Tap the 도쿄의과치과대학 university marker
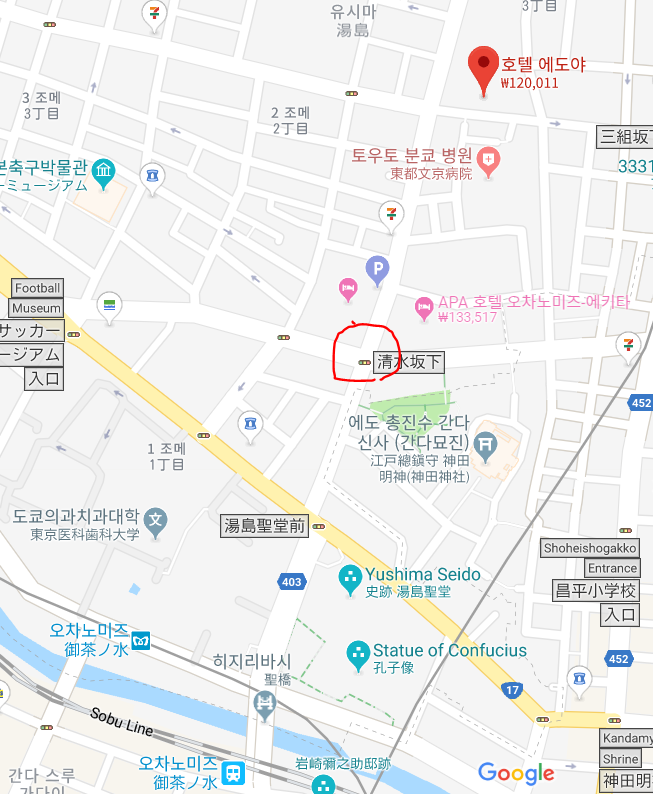This screenshot has width=653, height=794. coord(155,519)
